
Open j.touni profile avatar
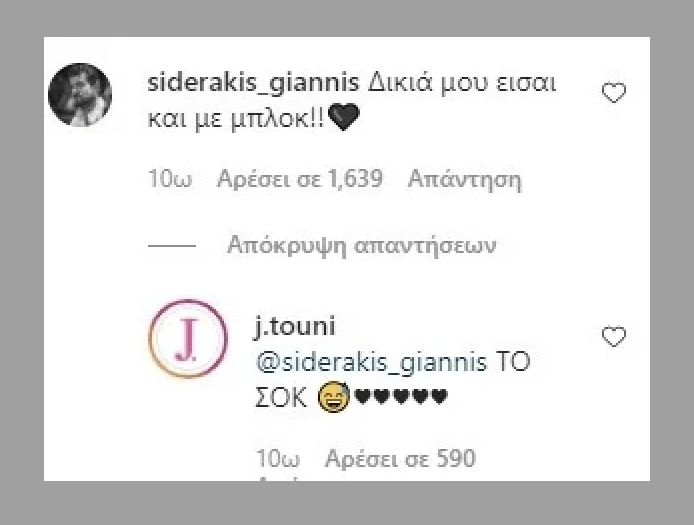(186, 340)
